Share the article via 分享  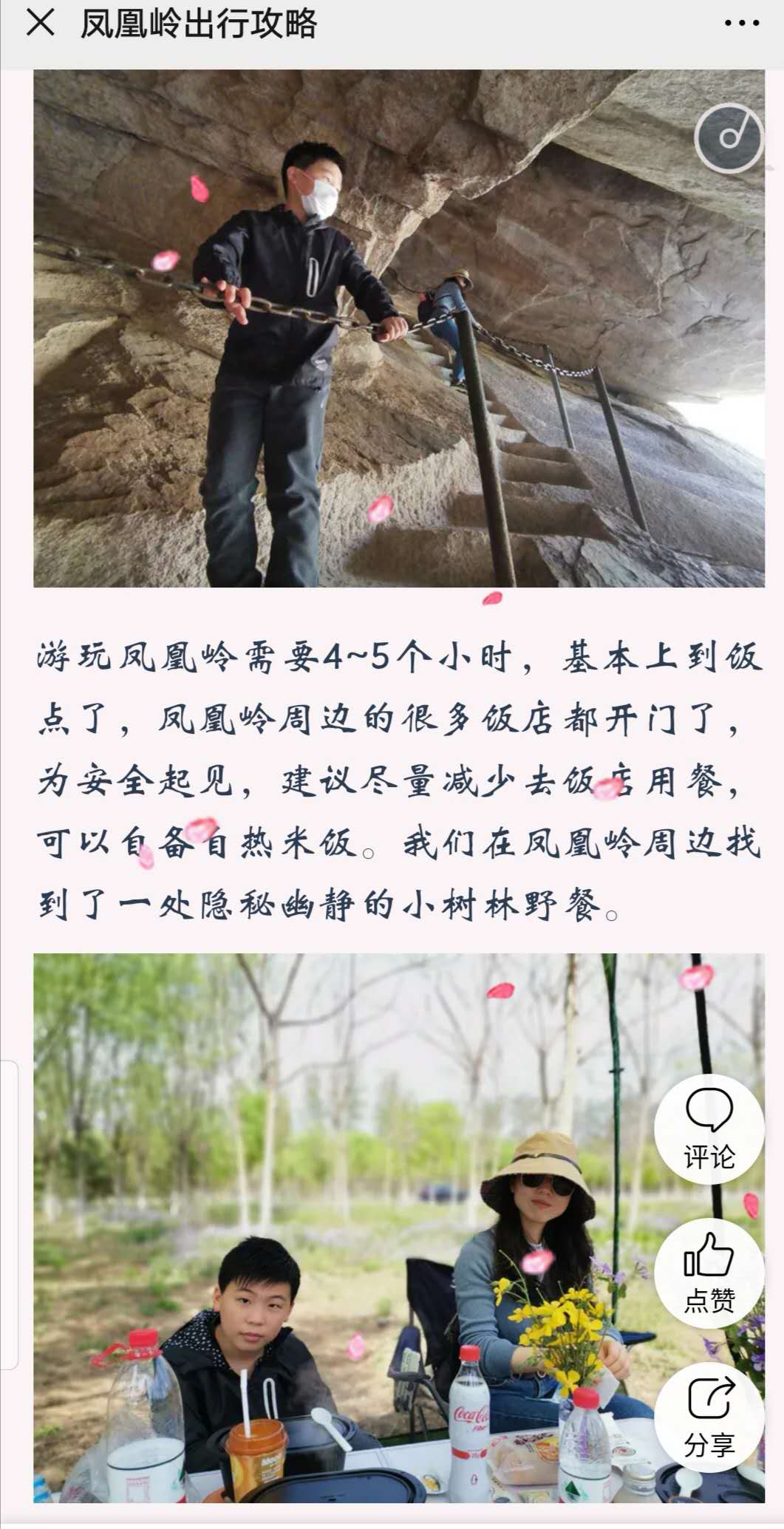709,1417
